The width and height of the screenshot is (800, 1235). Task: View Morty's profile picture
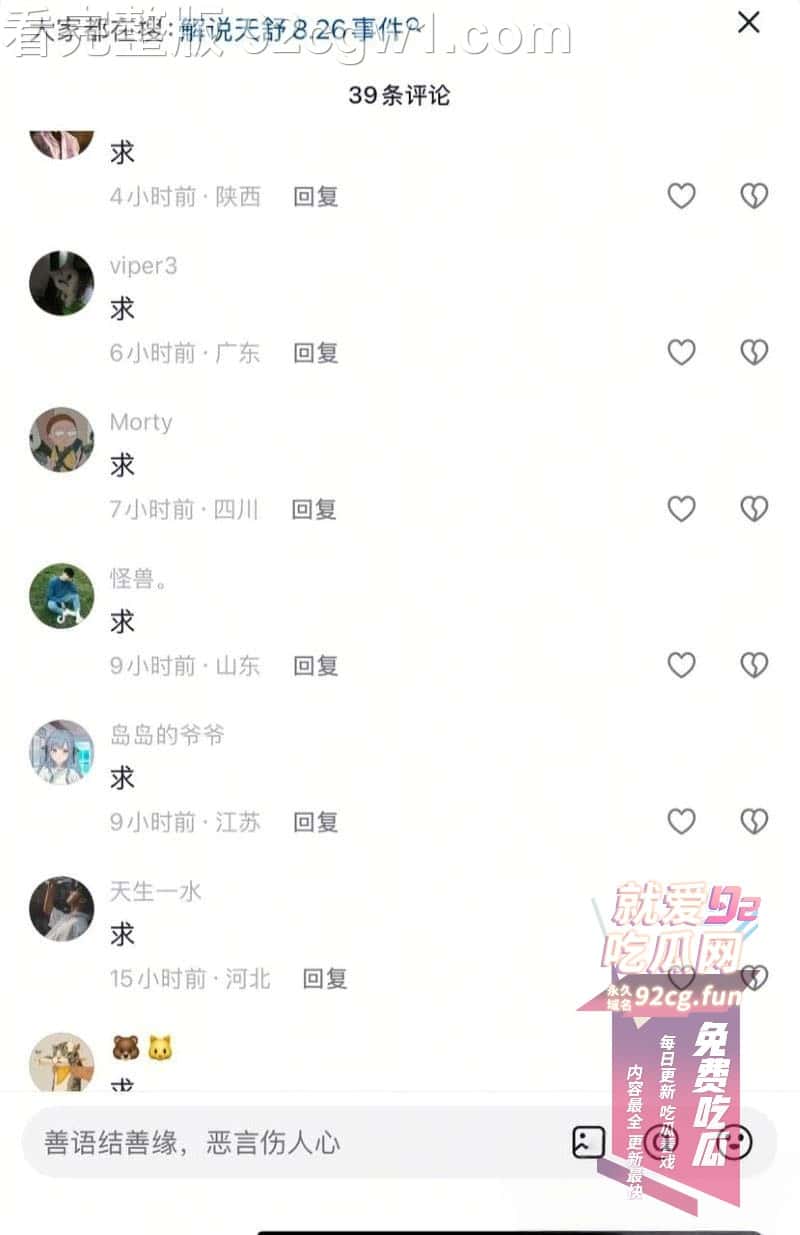coord(62,439)
